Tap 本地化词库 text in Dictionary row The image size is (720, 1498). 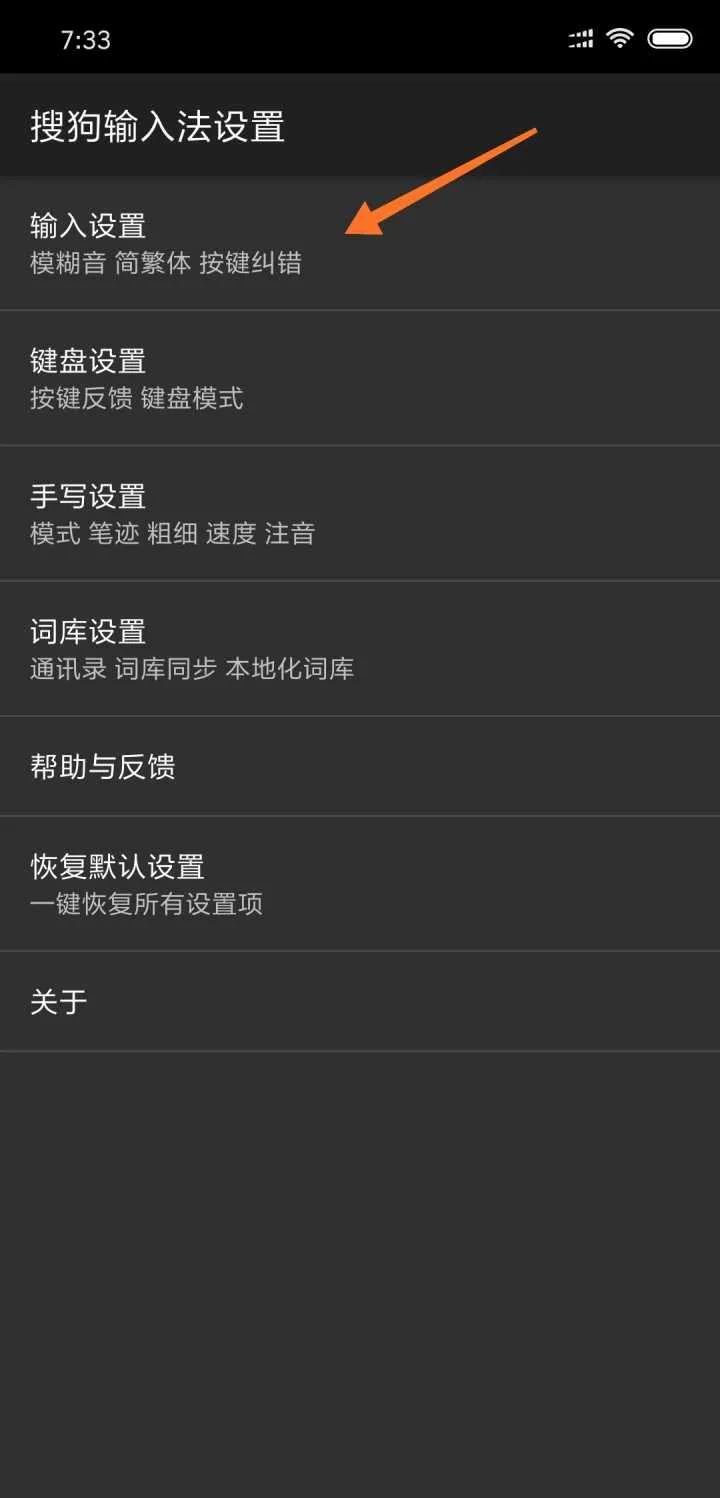(294, 668)
